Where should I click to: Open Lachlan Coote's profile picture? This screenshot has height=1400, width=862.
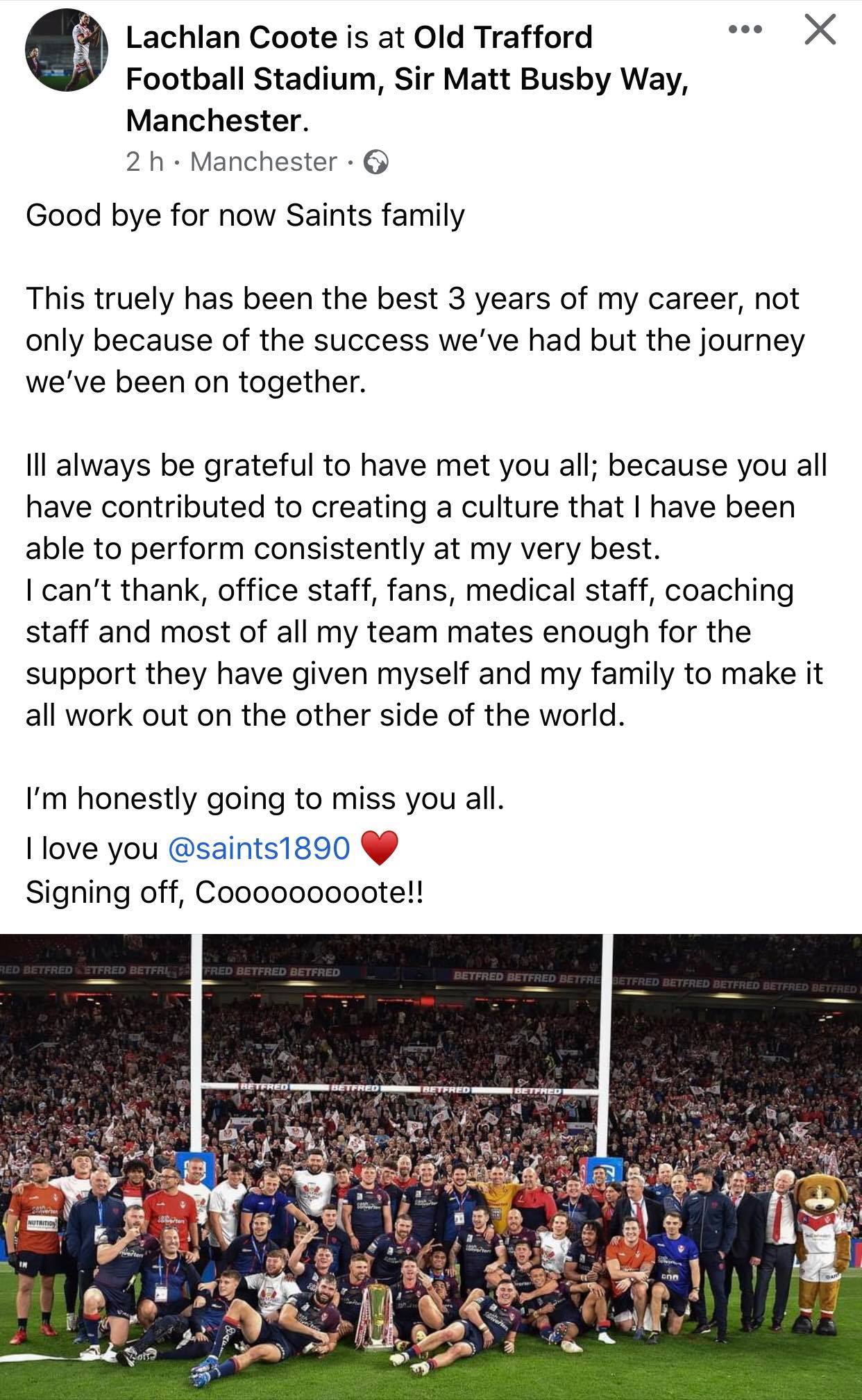coord(66,50)
